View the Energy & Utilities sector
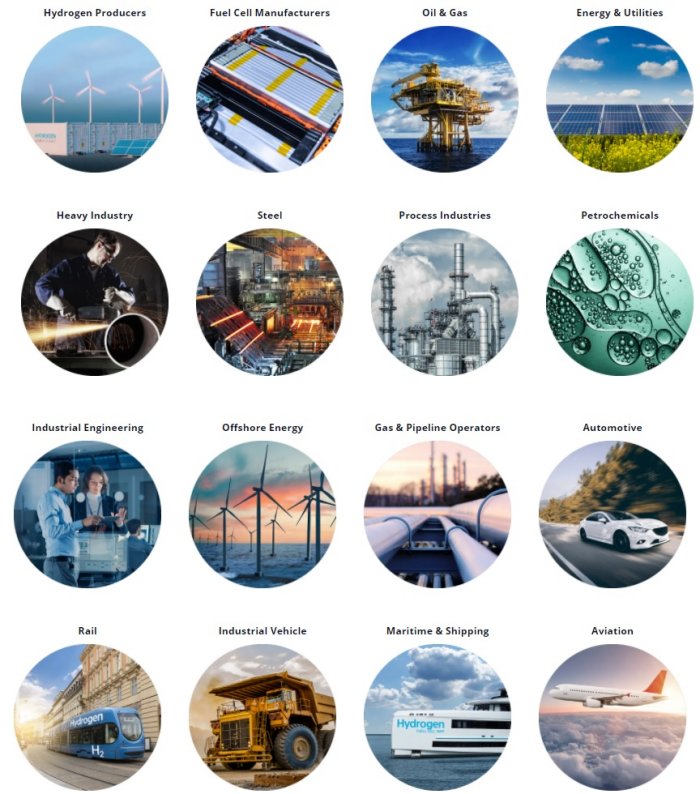The image size is (700, 794). pyautogui.click(x=619, y=98)
